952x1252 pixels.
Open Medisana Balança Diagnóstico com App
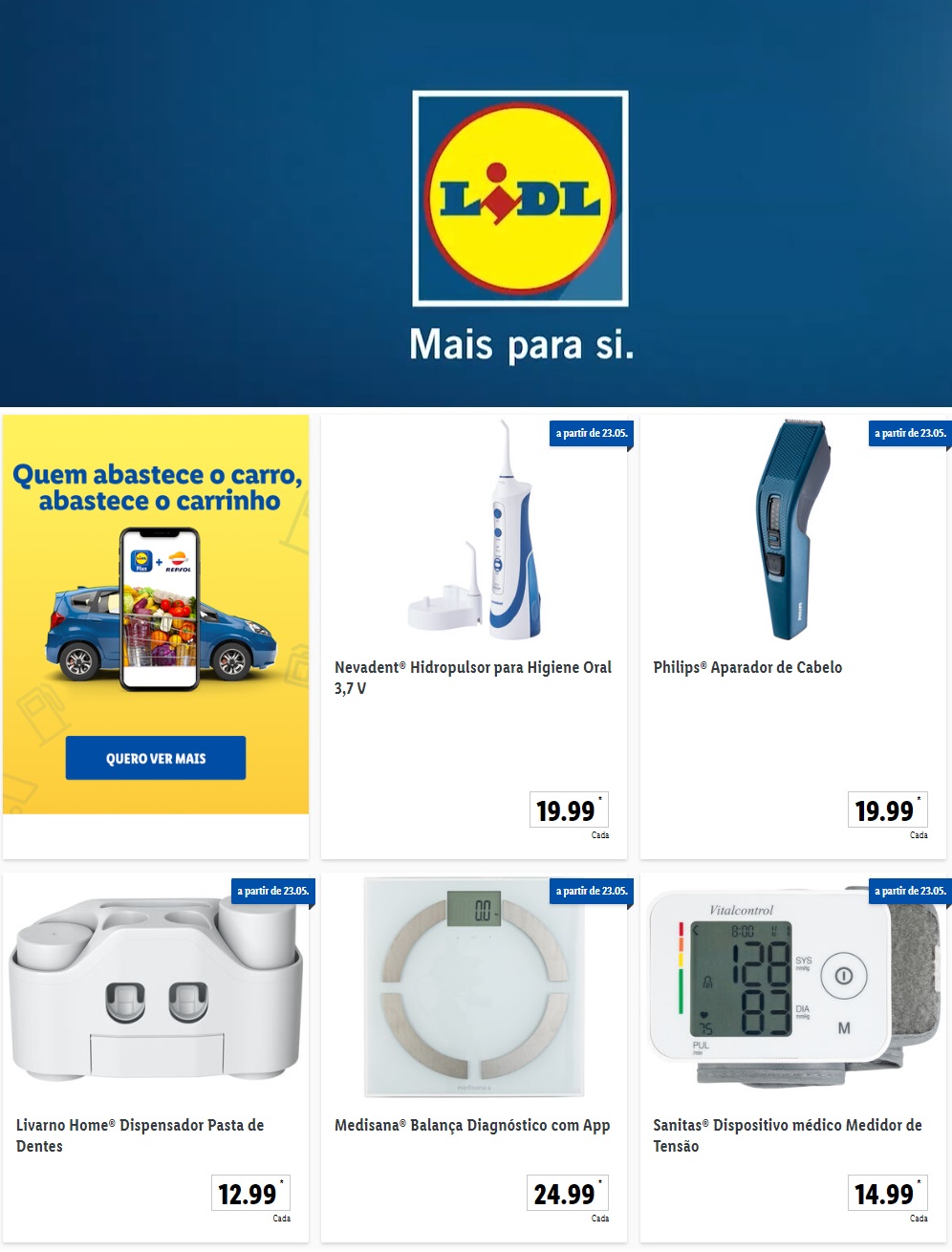point(472,1125)
